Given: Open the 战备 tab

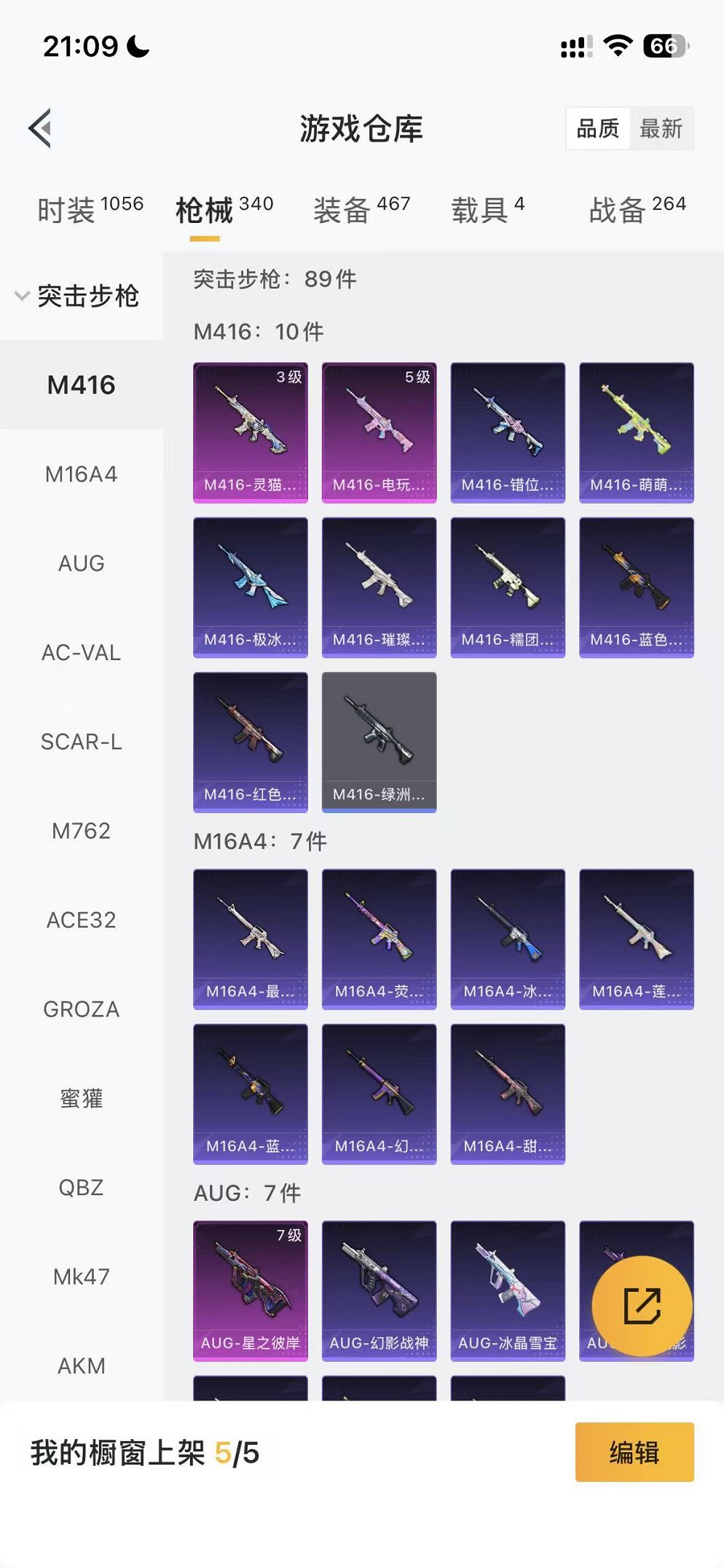Looking at the screenshot, I should (x=637, y=209).
